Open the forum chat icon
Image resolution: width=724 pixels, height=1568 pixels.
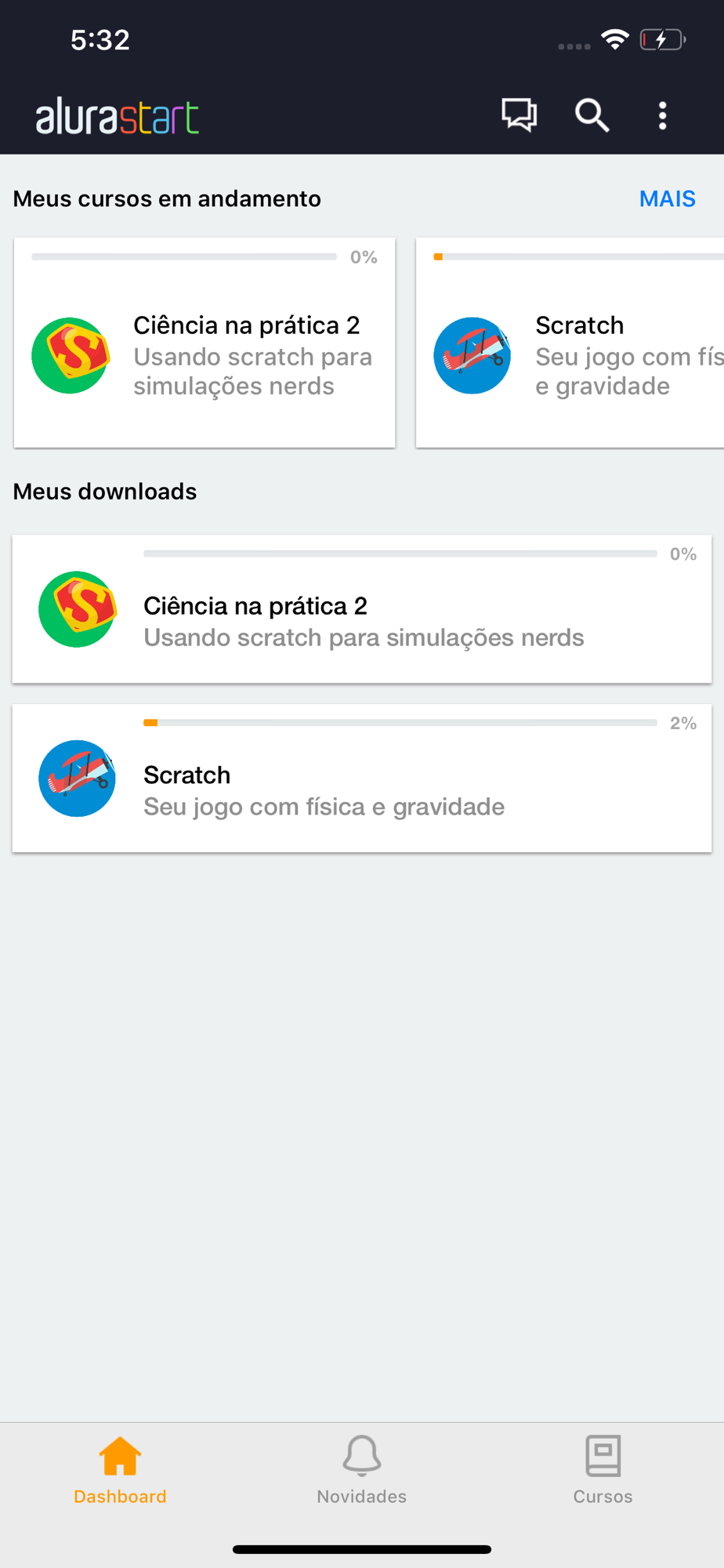(519, 115)
